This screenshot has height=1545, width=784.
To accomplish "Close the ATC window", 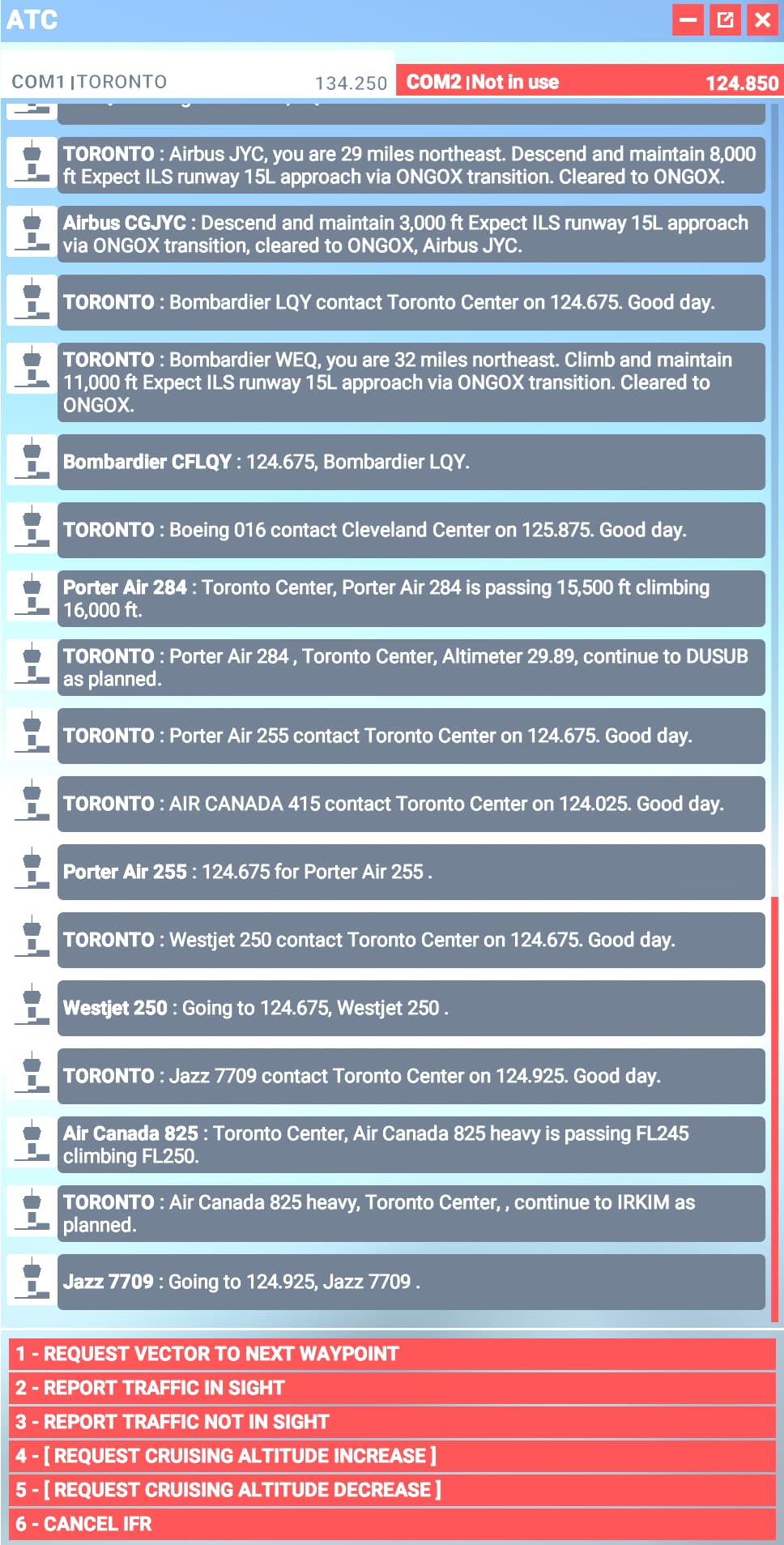I will point(763,20).
